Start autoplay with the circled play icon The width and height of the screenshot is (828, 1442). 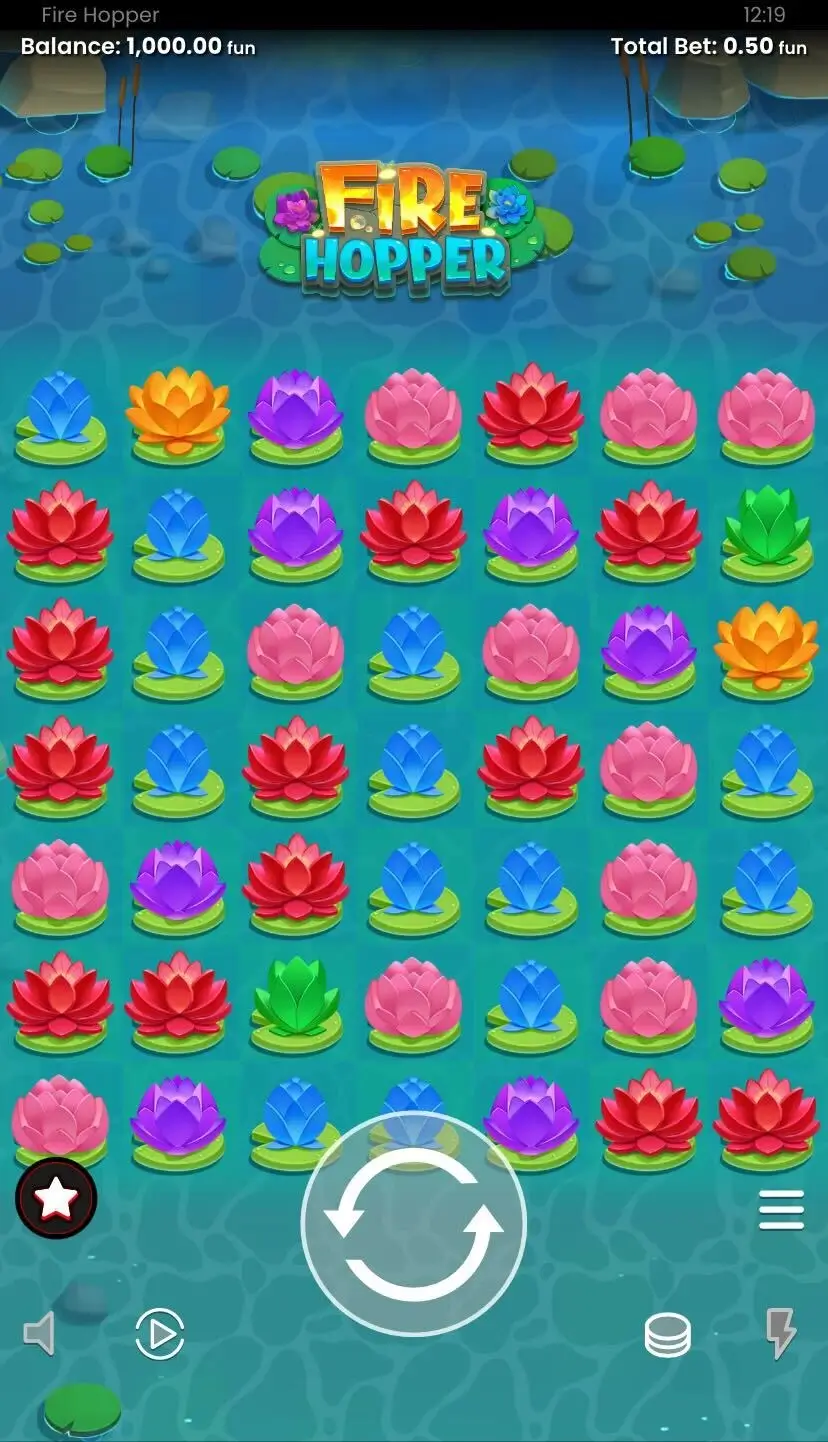[x=160, y=1334]
